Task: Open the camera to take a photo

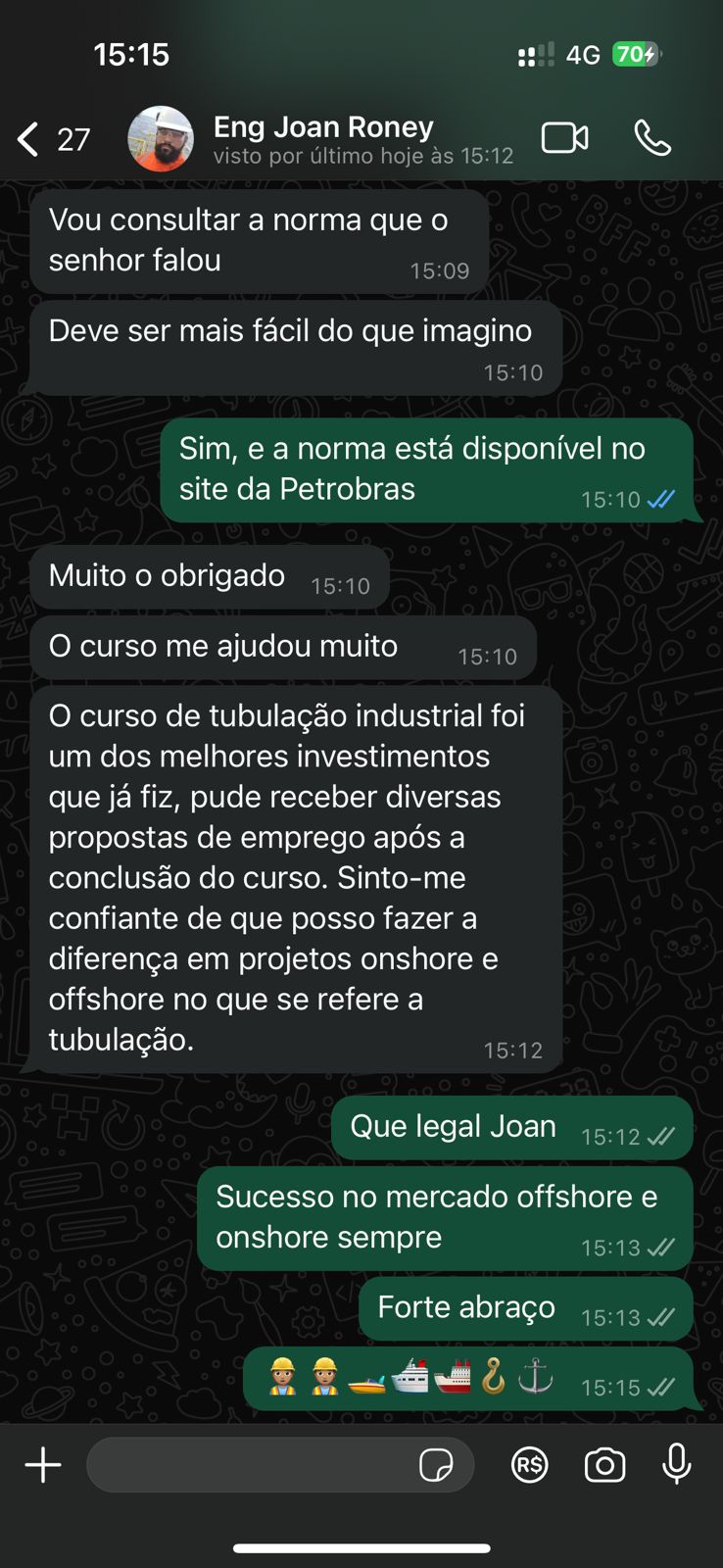Action: pyautogui.click(x=604, y=1465)
